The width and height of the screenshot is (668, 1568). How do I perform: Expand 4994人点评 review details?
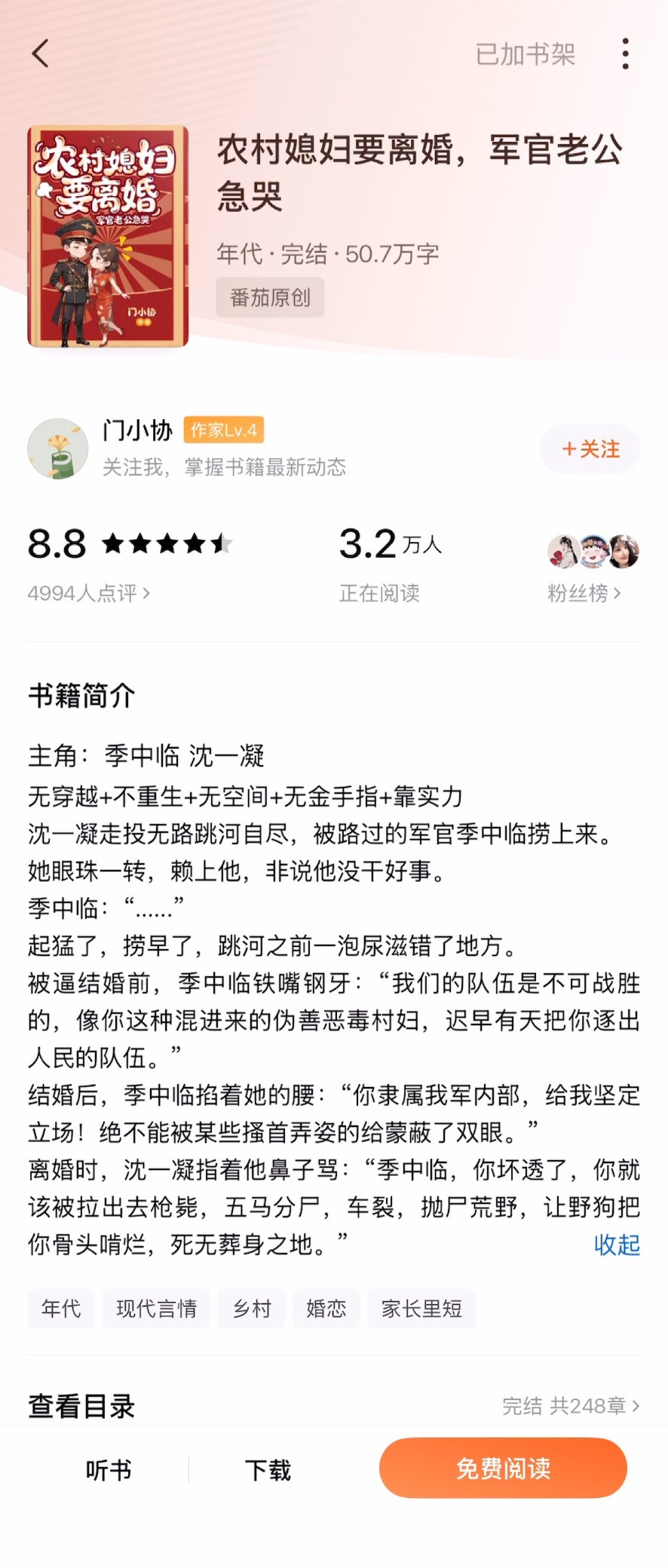click(x=89, y=594)
